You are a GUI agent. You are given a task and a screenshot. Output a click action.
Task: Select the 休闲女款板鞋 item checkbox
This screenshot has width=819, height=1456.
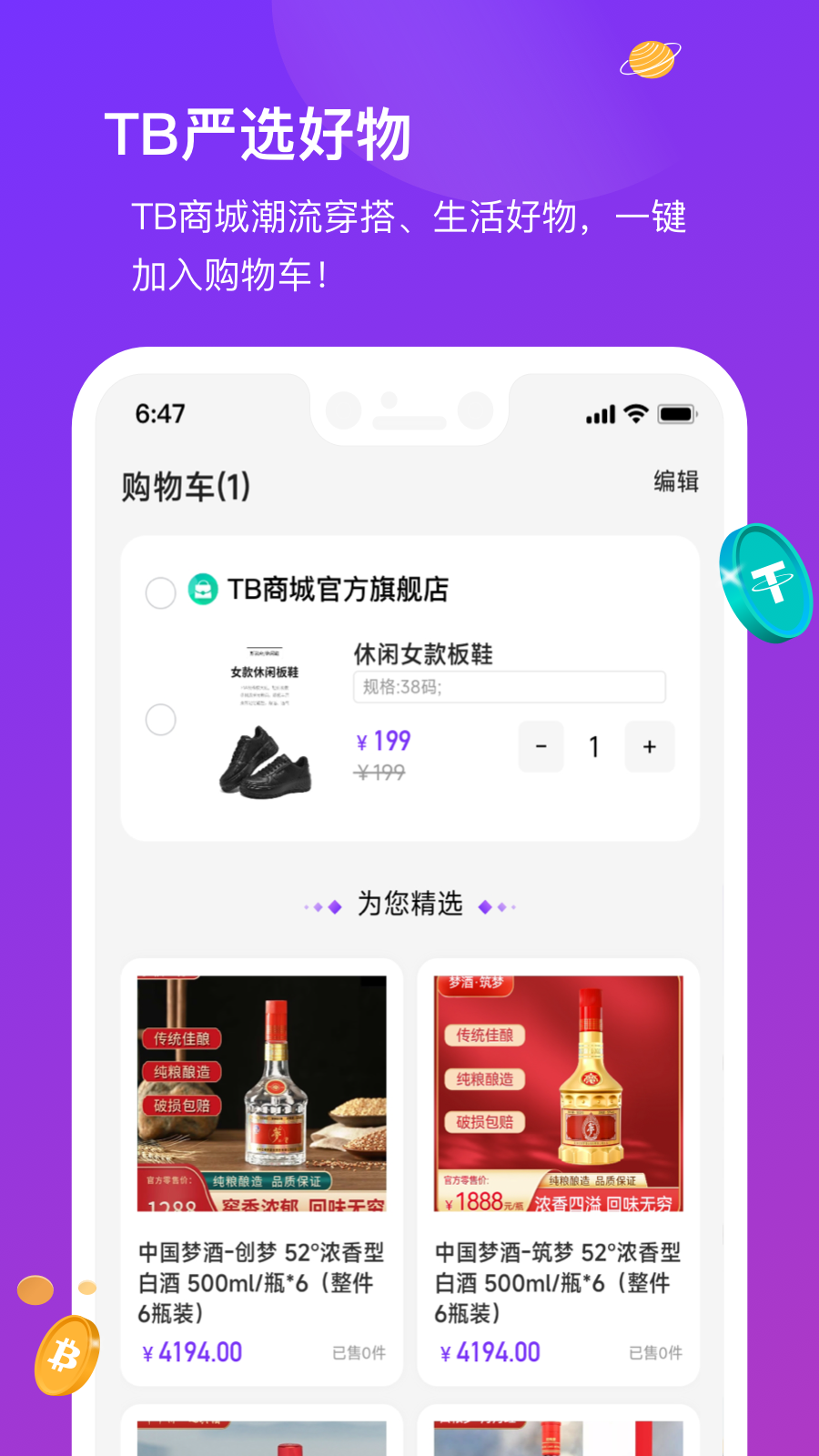pyautogui.click(x=161, y=719)
